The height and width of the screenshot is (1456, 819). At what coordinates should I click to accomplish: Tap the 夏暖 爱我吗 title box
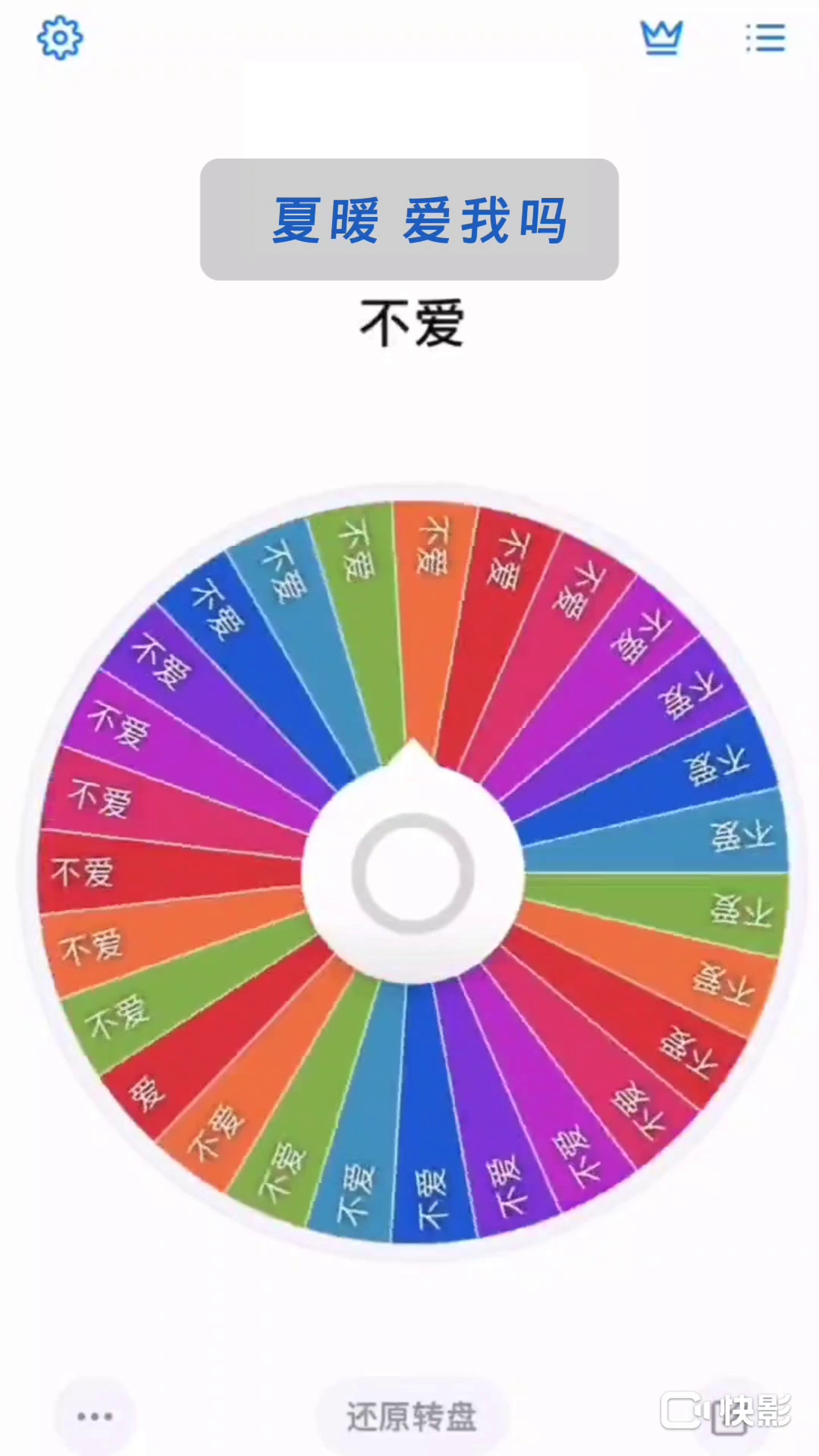pos(409,220)
